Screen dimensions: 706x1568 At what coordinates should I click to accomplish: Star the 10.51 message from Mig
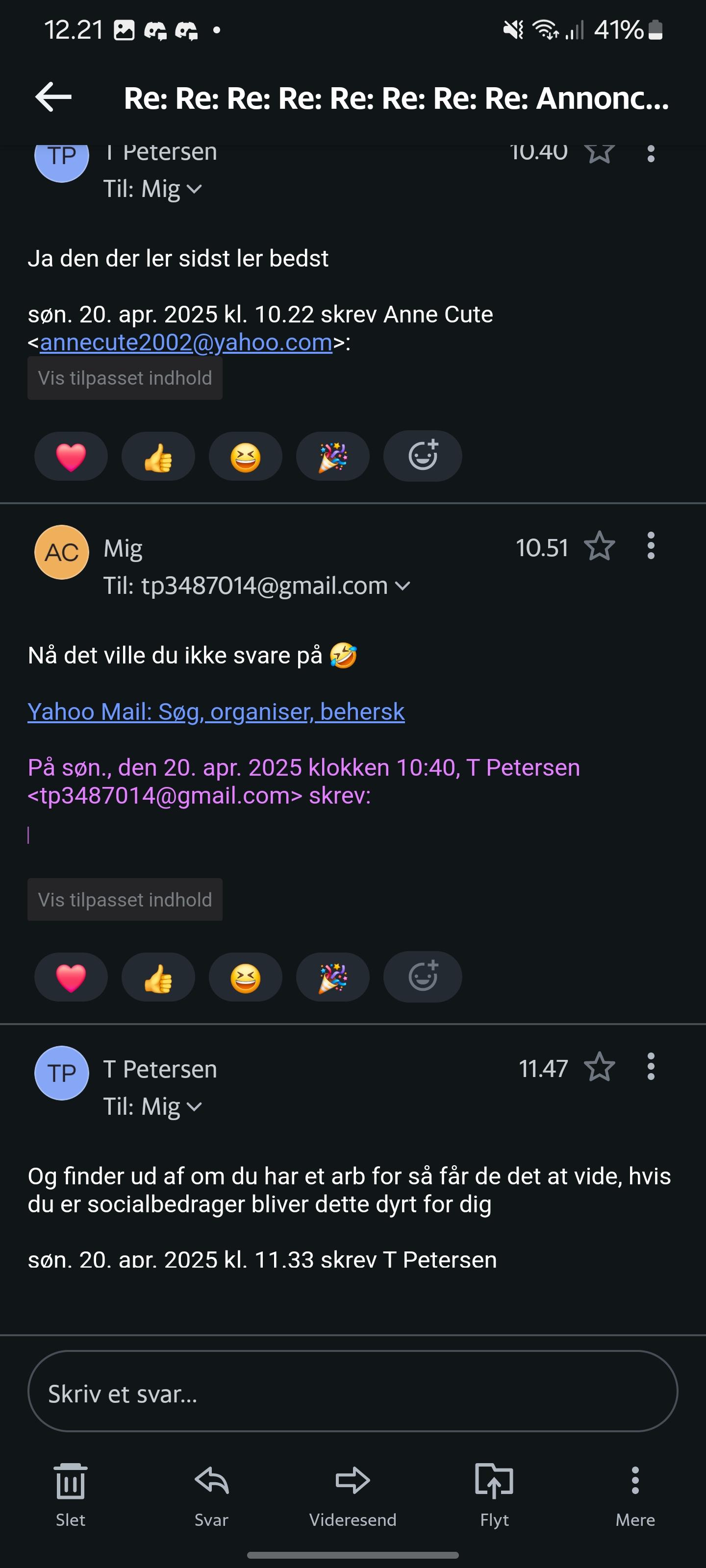pos(600,546)
